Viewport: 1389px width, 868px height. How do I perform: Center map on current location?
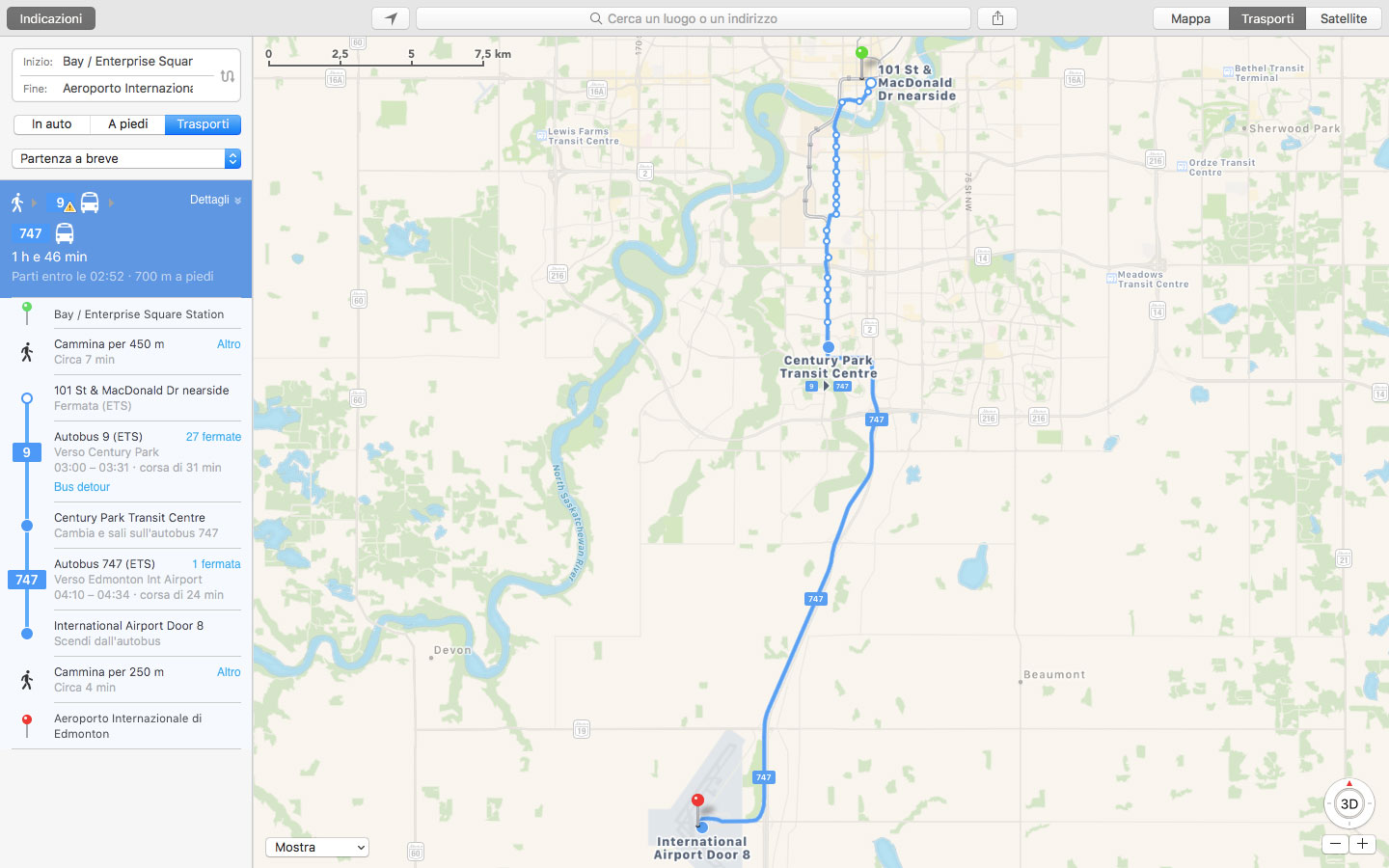click(x=391, y=18)
